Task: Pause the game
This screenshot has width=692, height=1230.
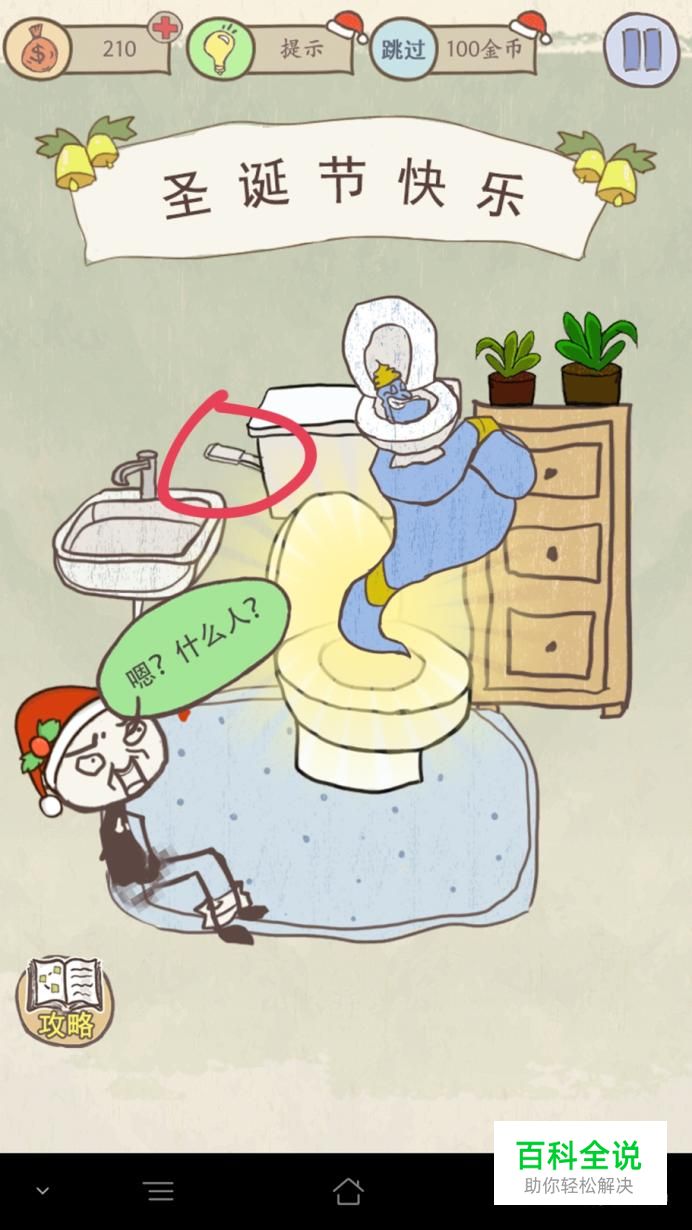Action: (641, 48)
